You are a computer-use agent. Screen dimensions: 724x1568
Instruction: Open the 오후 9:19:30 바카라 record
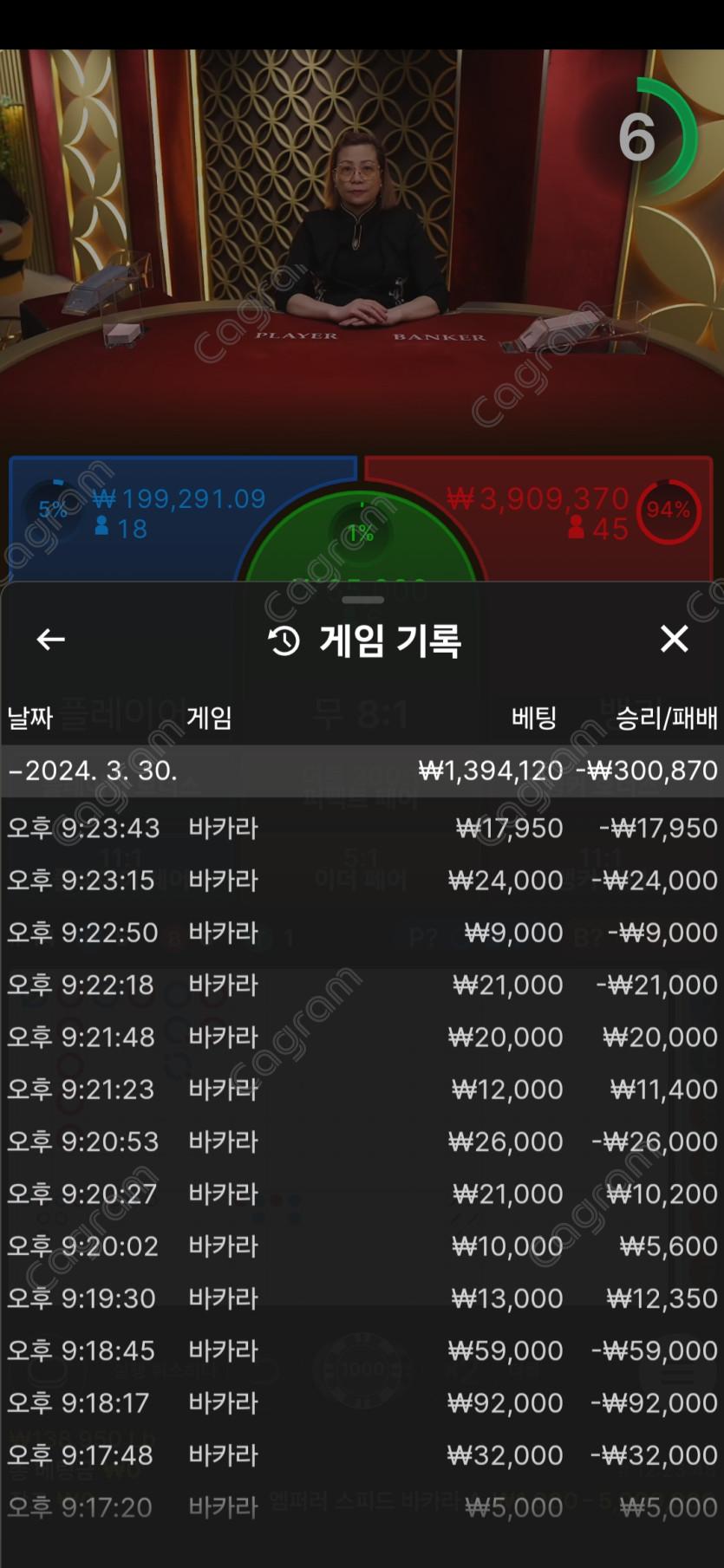pyautogui.click(x=362, y=1298)
